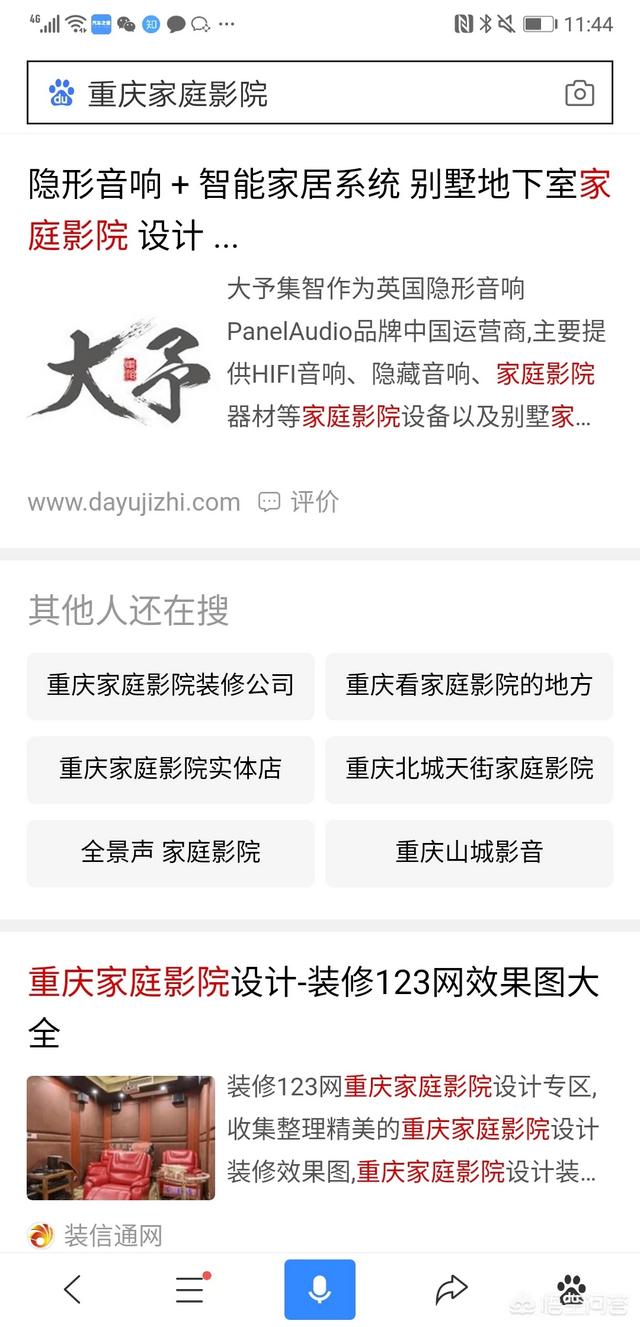Screen dimensions: 640x1327
Task: Tap the search box with 重庆家庭影院
Action: pyautogui.click(x=300, y=95)
